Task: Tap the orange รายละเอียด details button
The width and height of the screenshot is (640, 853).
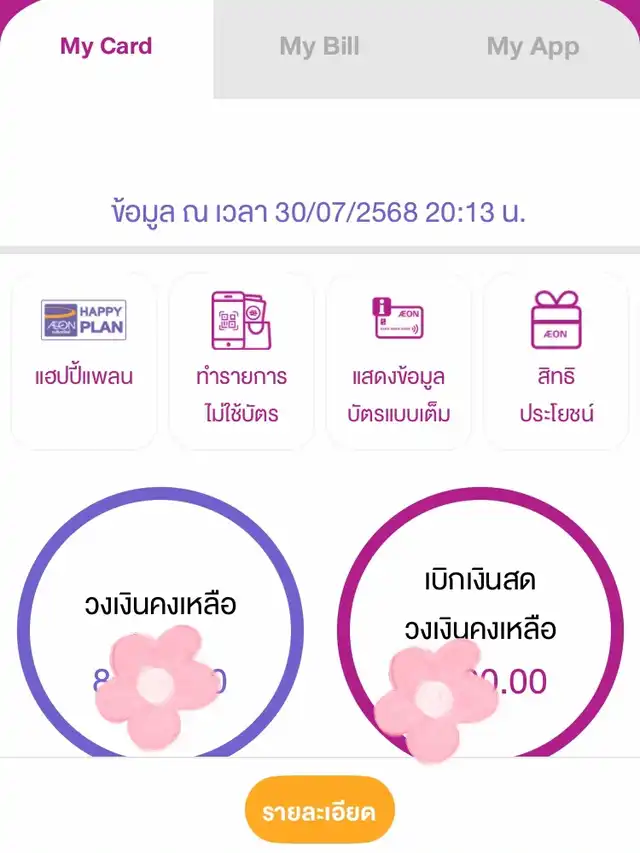Action: pyautogui.click(x=320, y=811)
